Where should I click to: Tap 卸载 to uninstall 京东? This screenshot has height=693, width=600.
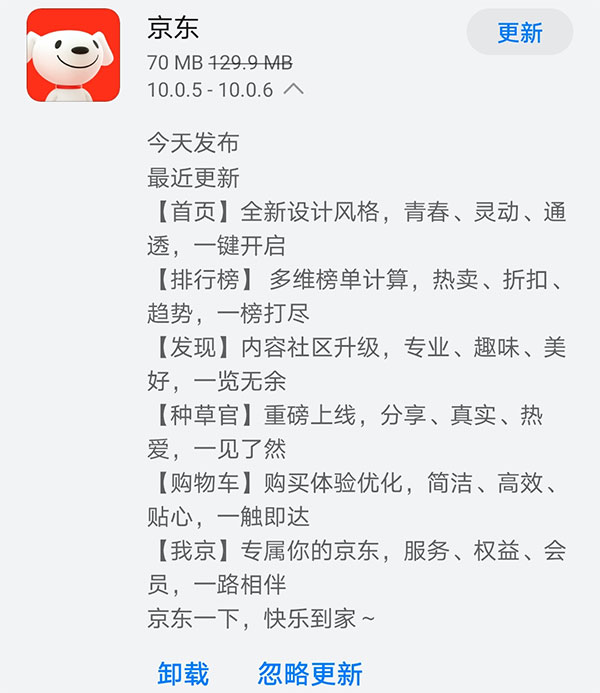(183, 673)
